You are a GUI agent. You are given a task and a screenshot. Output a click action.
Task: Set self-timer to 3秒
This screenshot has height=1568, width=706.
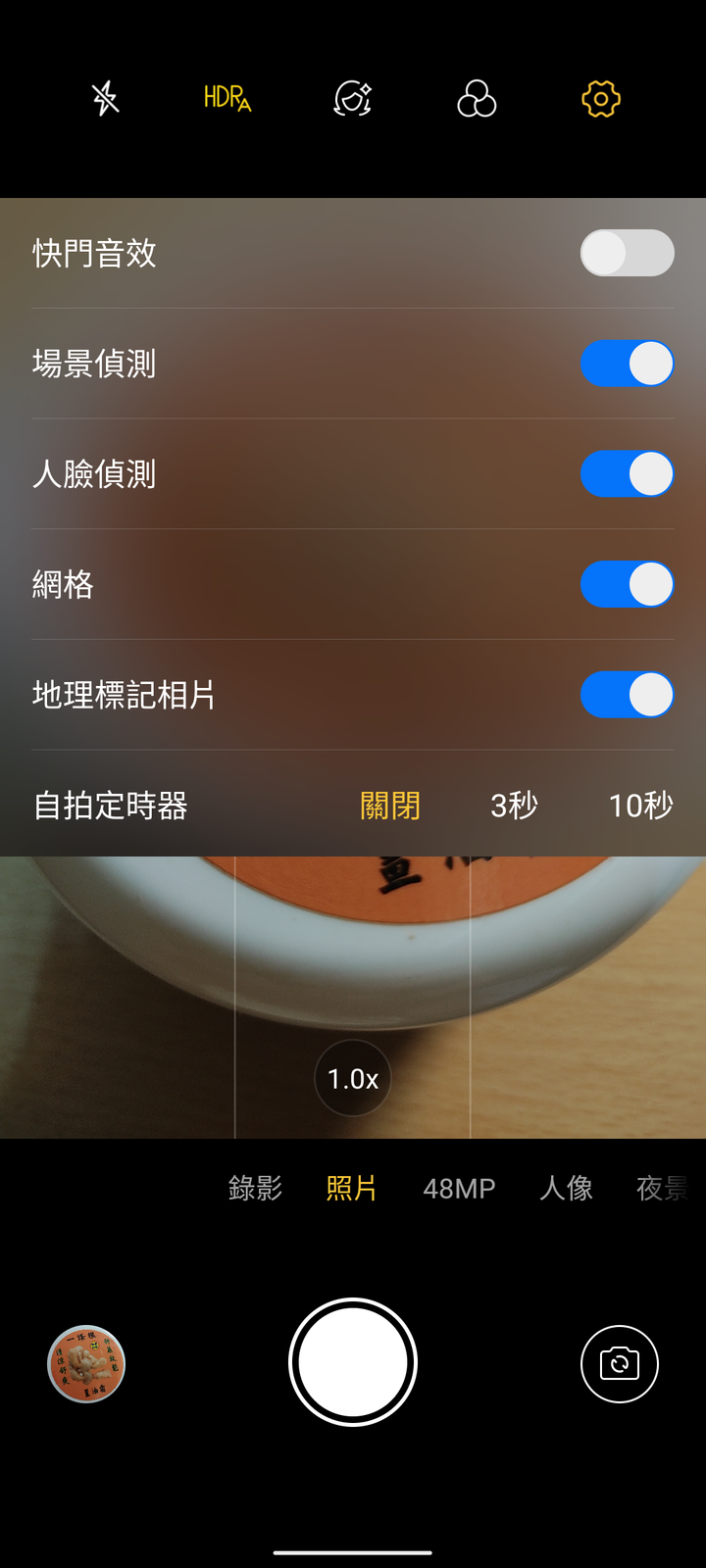click(x=514, y=806)
